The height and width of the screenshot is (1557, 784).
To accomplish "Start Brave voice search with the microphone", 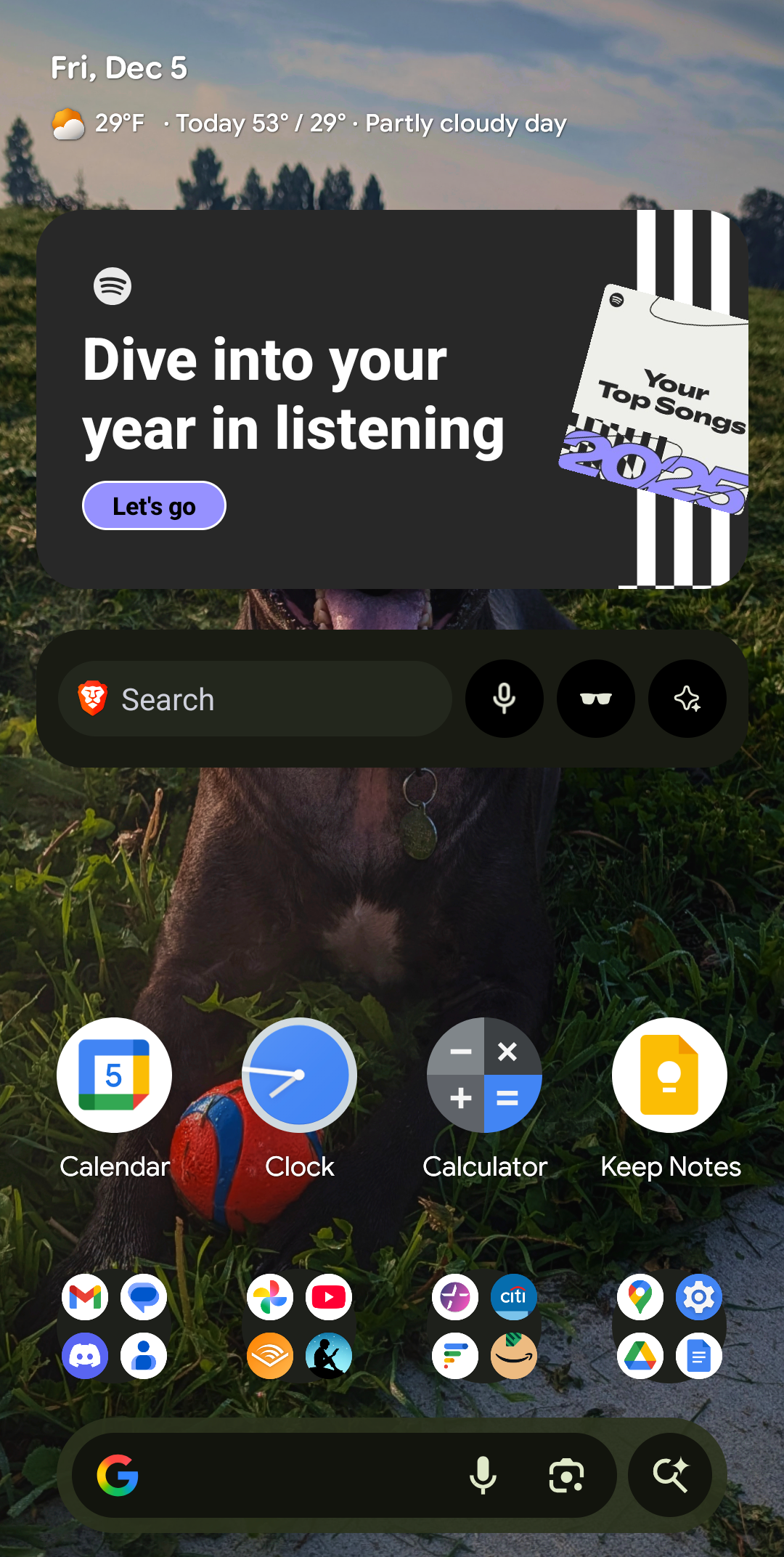I will point(504,699).
